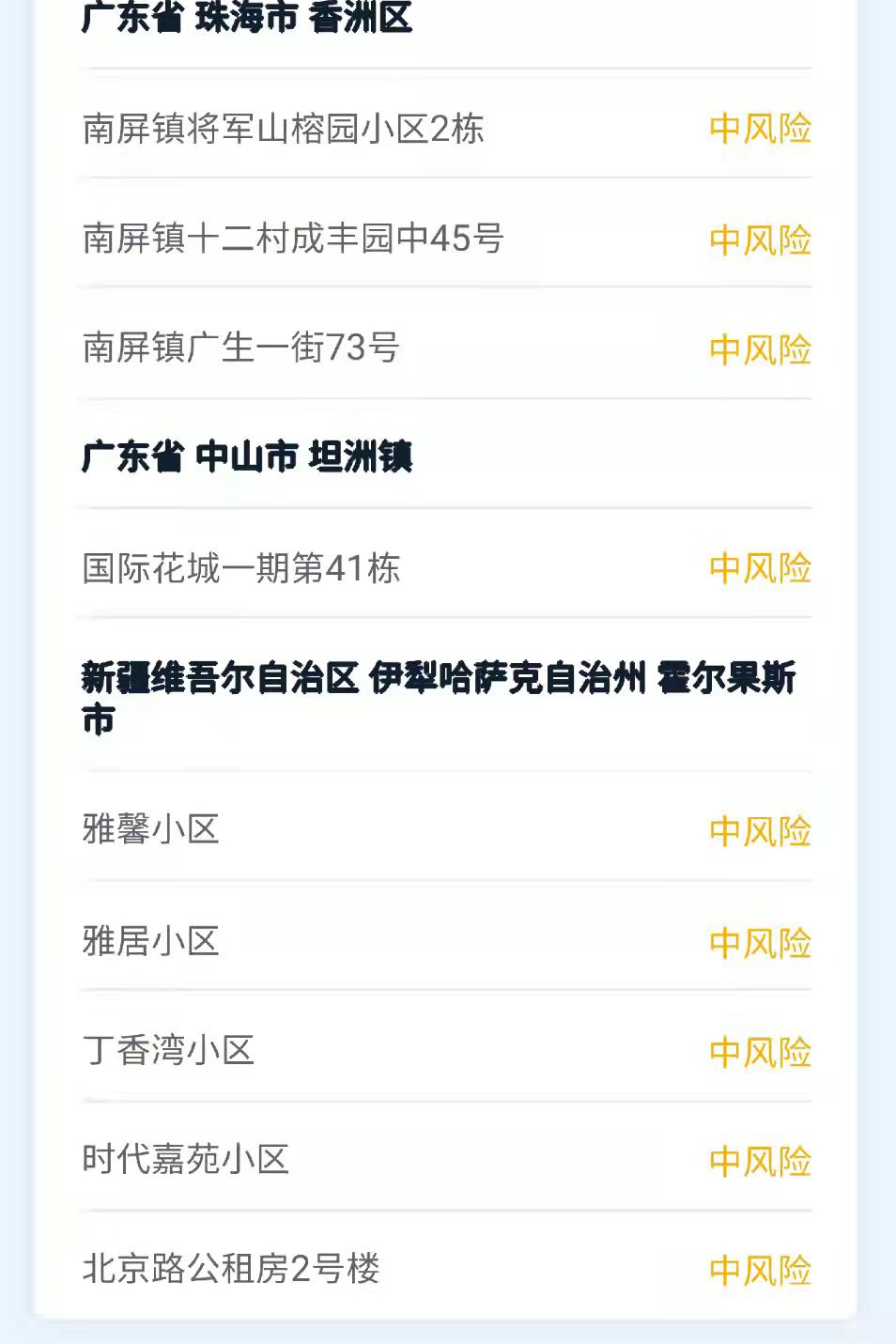Image resolution: width=896 pixels, height=1344 pixels.
Task: Select the 南屏镇将军山榕园小区2栋 entry
Action: pos(282,131)
